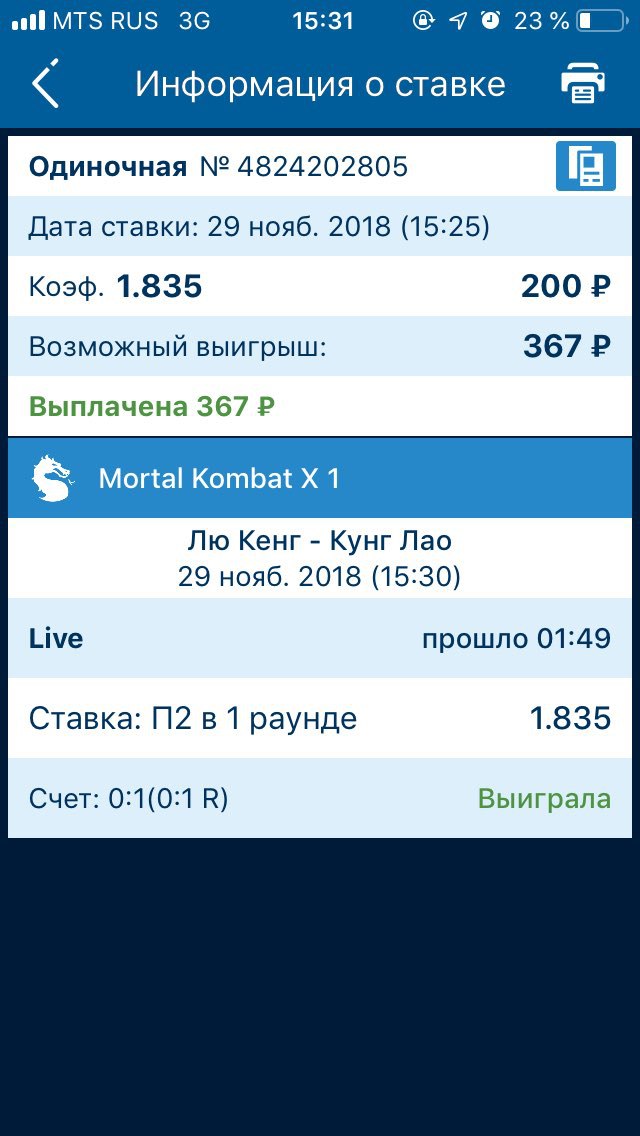The image size is (640, 1136).
Task: Go back from the bet information screen
Action: point(45,83)
